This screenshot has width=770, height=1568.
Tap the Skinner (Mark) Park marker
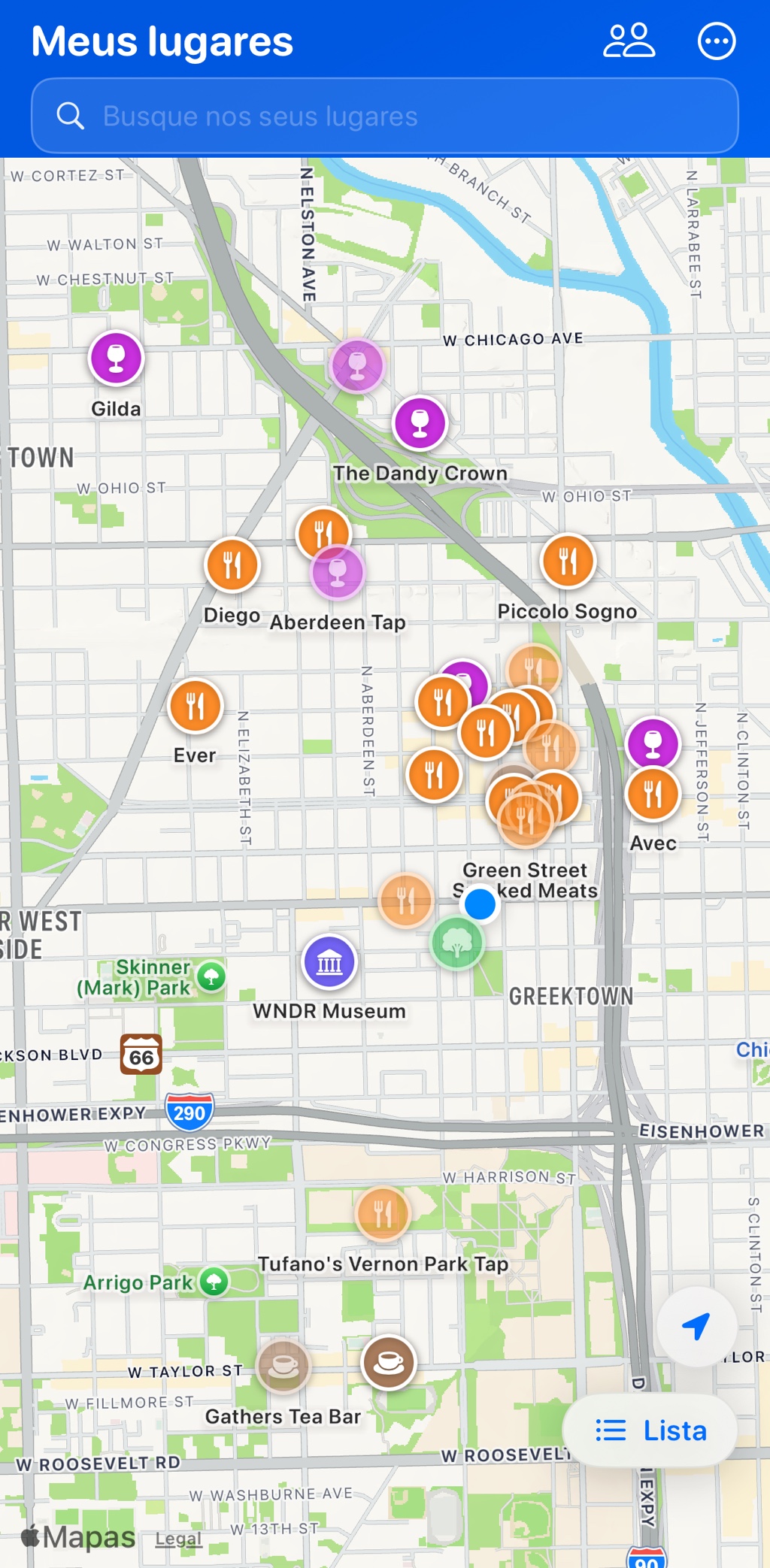click(211, 976)
